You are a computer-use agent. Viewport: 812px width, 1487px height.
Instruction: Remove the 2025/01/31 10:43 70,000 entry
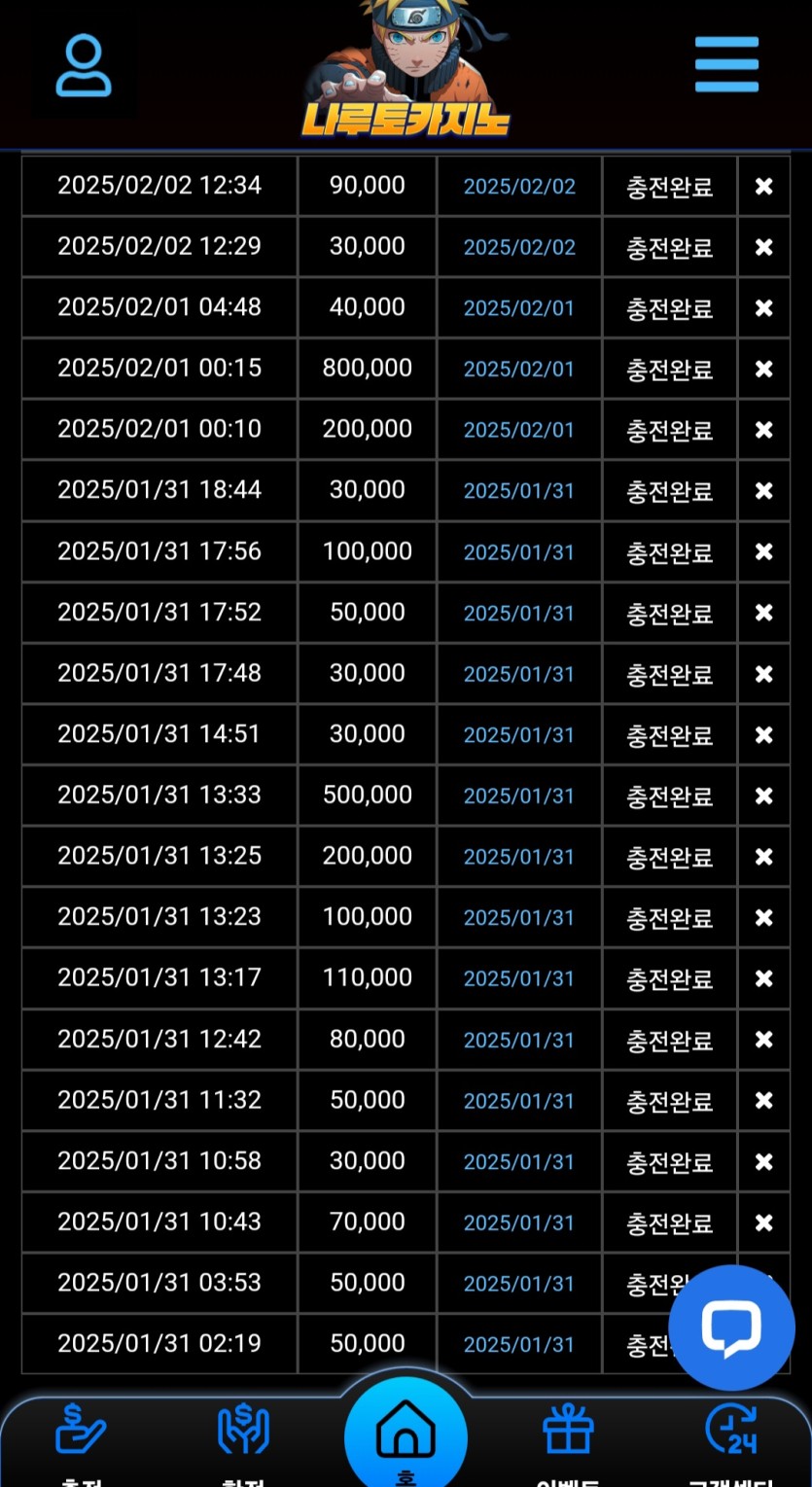click(763, 1222)
